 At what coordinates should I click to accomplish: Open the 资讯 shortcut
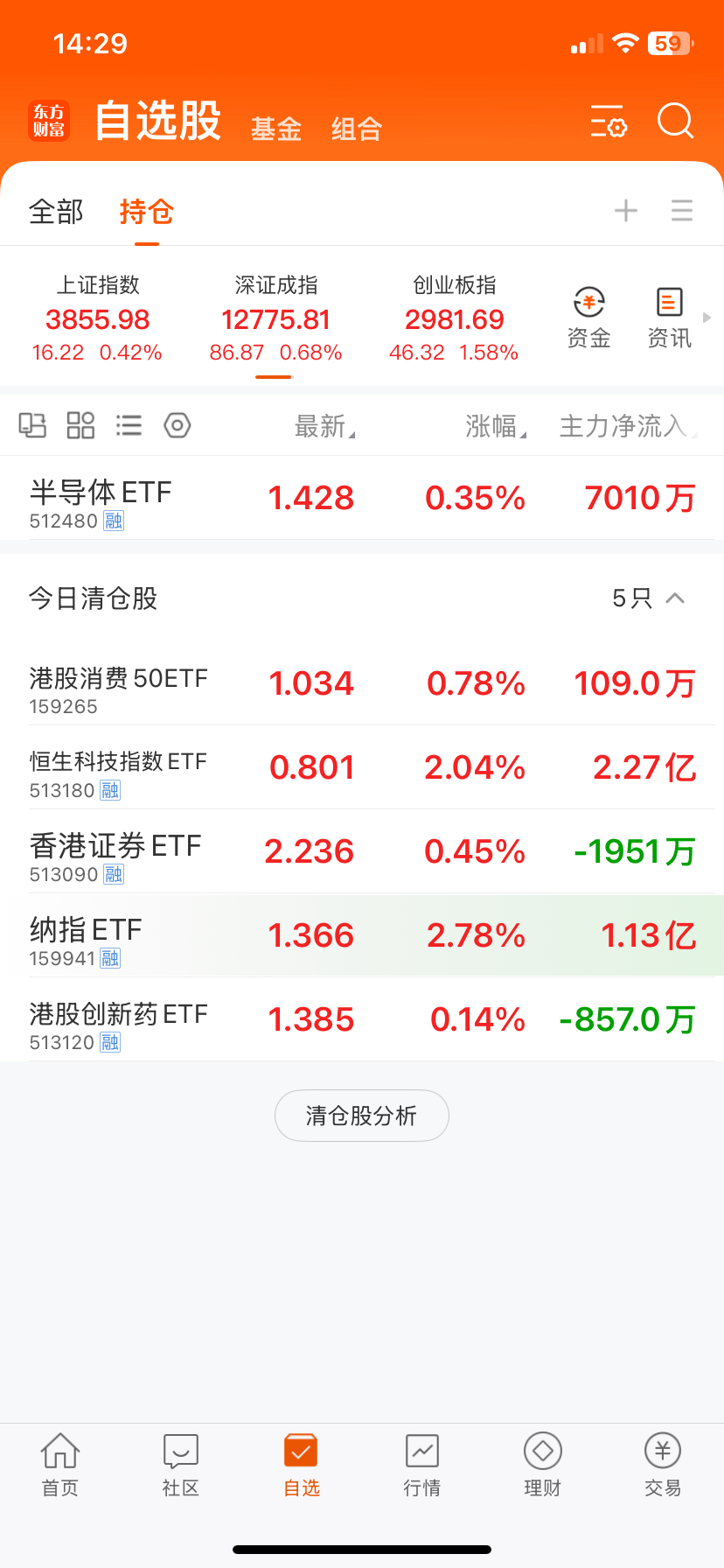669,318
